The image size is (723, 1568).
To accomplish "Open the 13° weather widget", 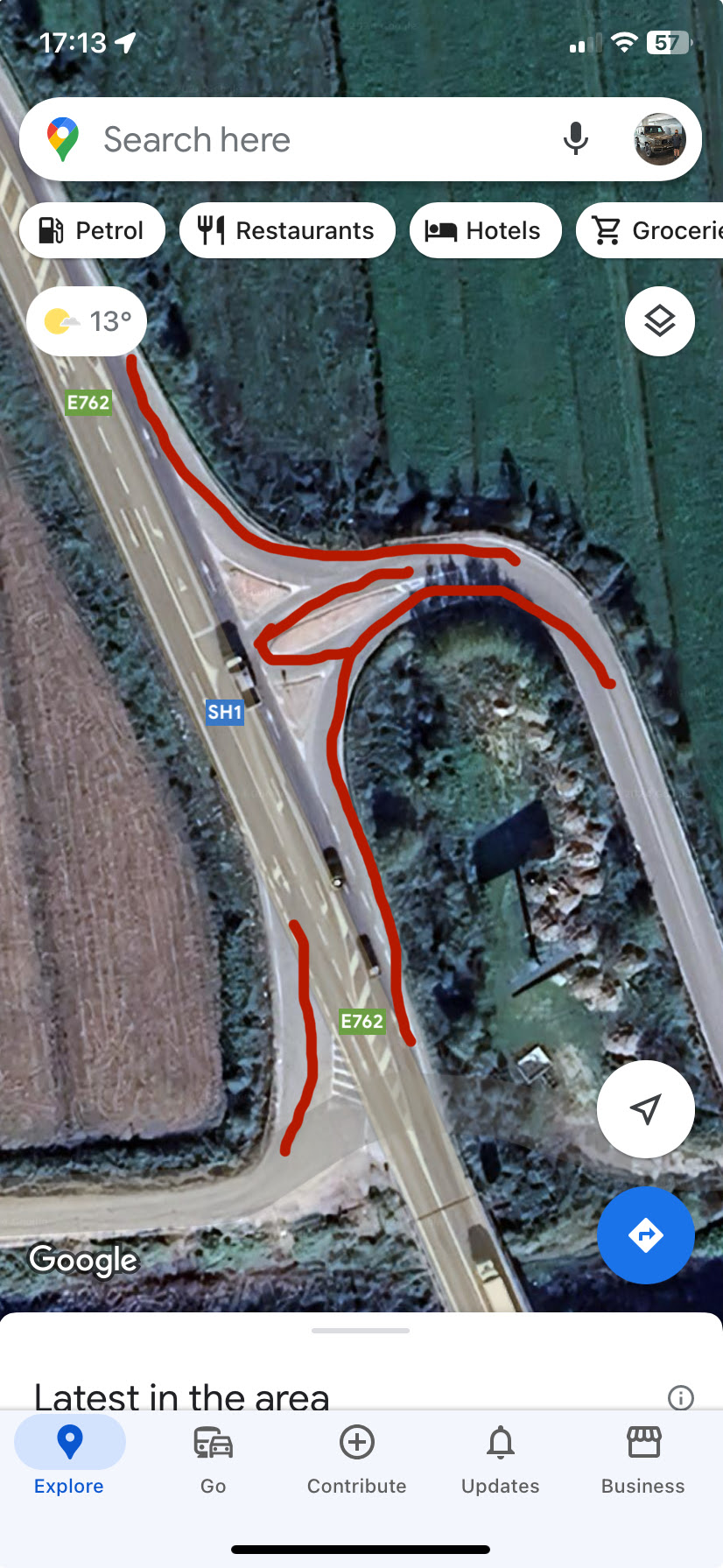I will tap(88, 321).
